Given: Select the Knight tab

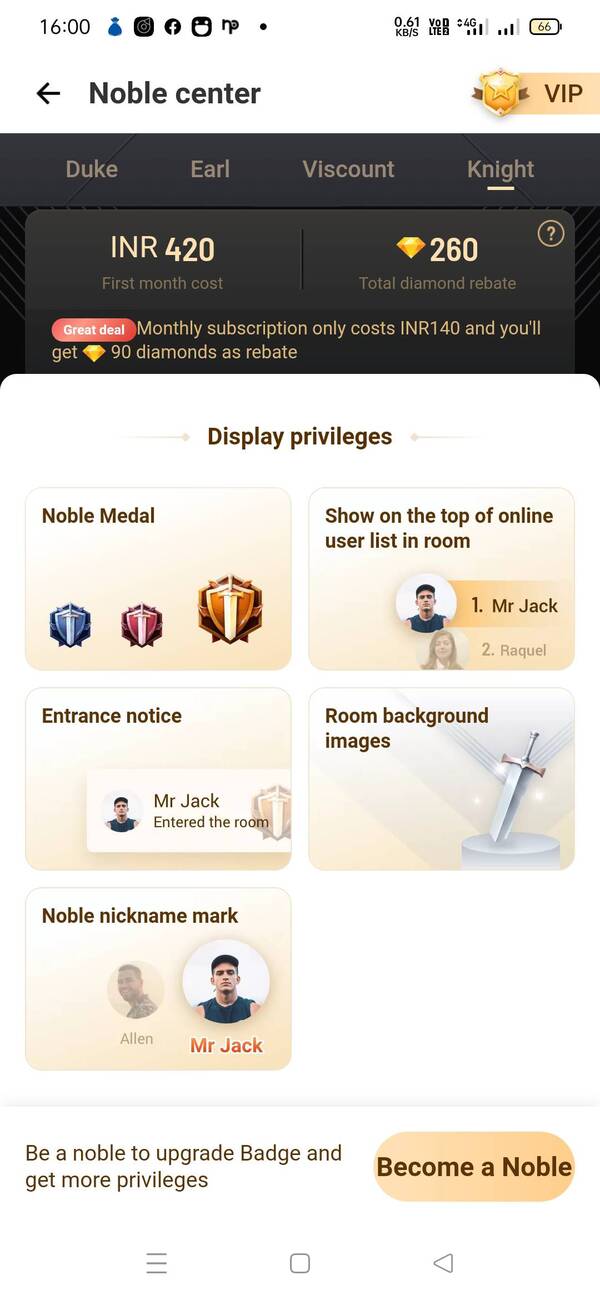Looking at the screenshot, I should pos(500,169).
